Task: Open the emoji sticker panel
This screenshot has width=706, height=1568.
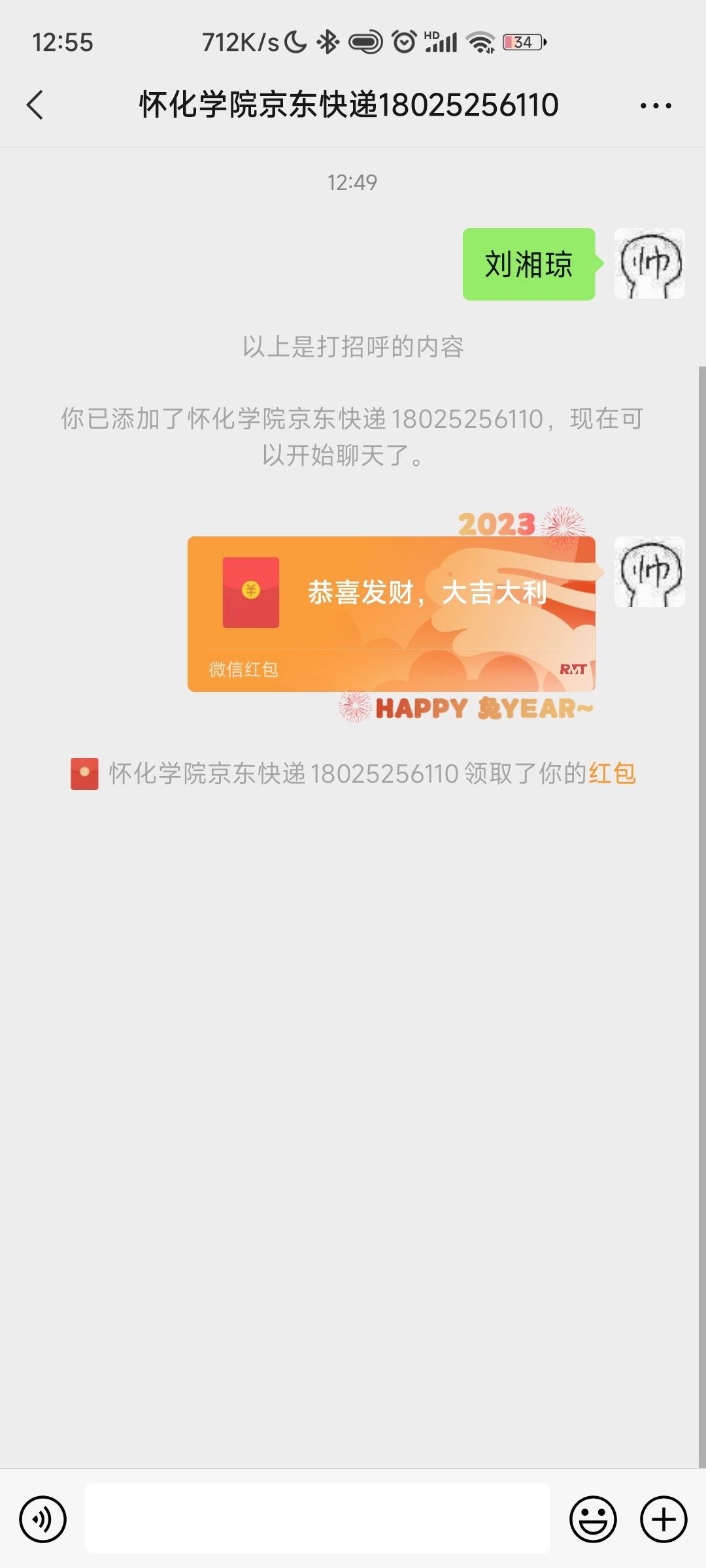Action: pos(593,1519)
